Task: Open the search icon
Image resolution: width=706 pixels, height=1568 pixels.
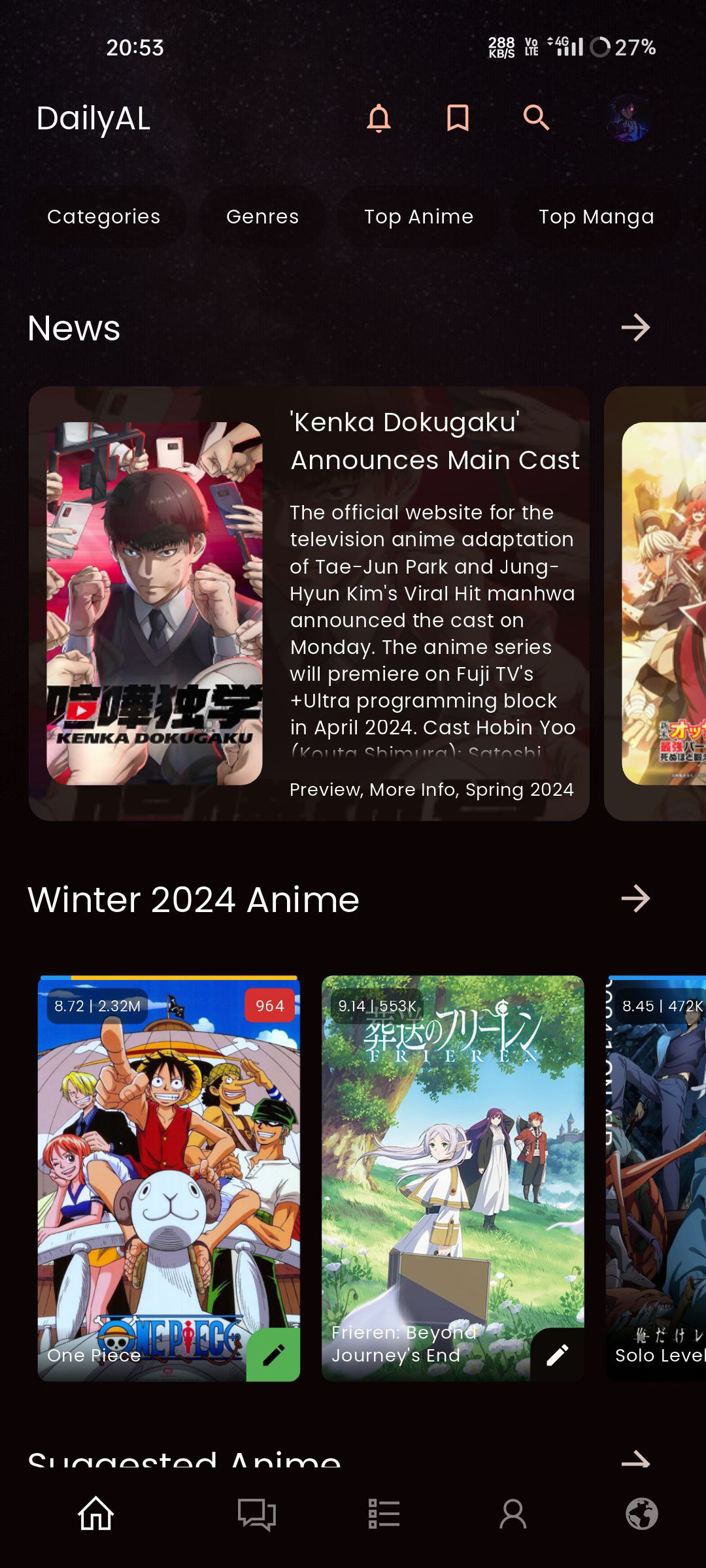Action: (x=536, y=118)
